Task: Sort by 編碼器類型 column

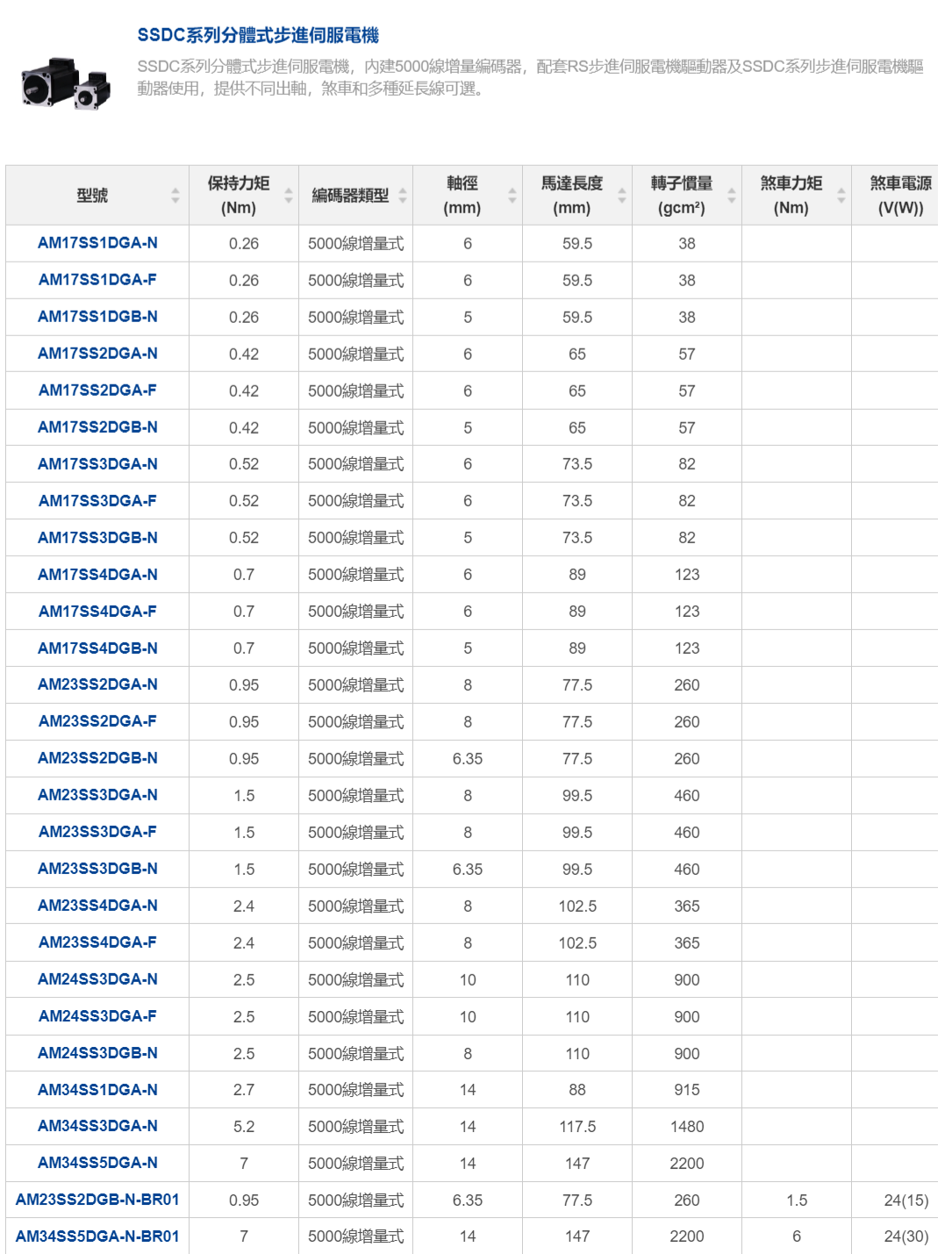Action: pyautogui.click(x=351, y=196)
